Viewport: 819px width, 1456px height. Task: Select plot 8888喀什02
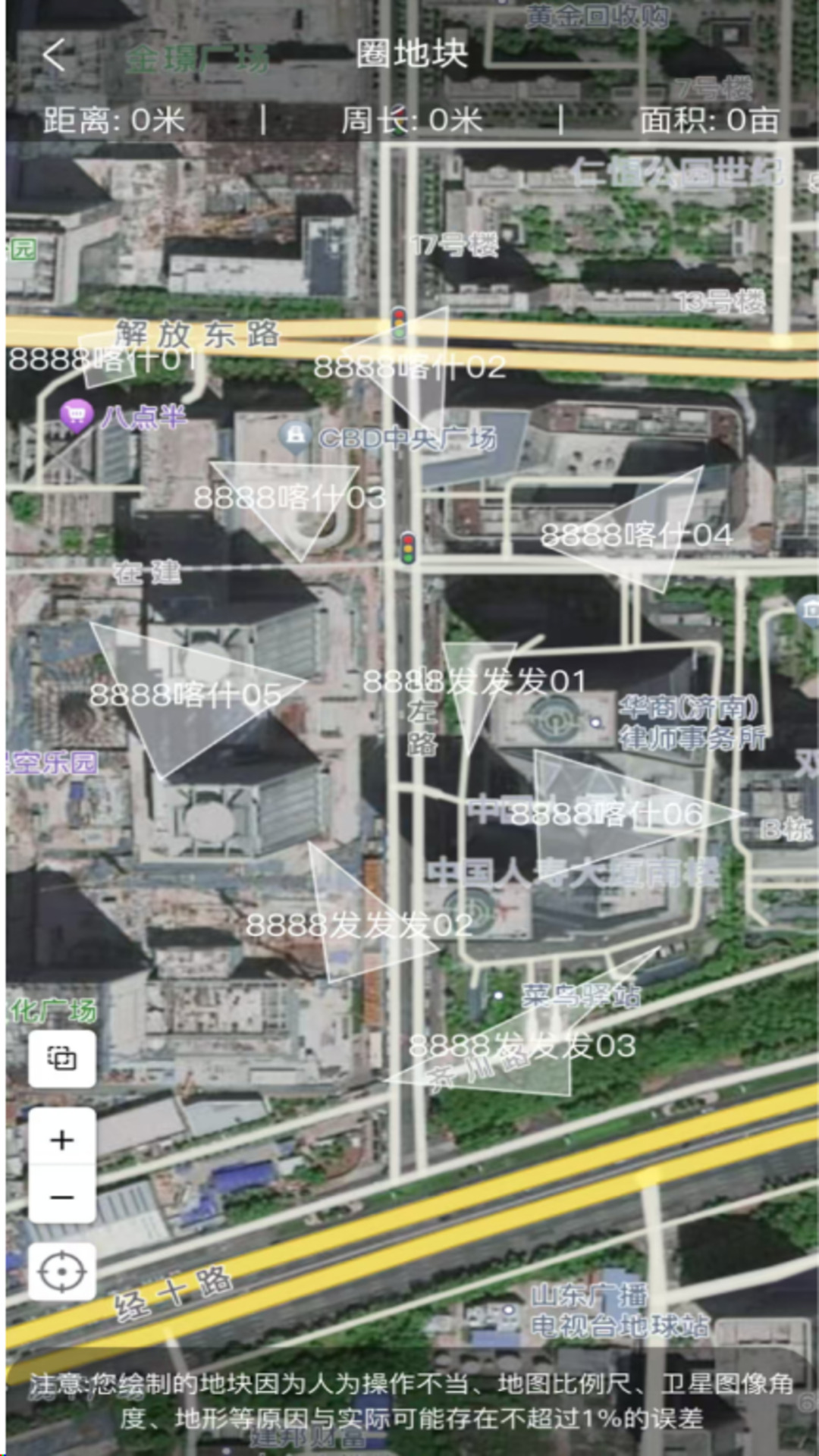[x=410, y=368]
